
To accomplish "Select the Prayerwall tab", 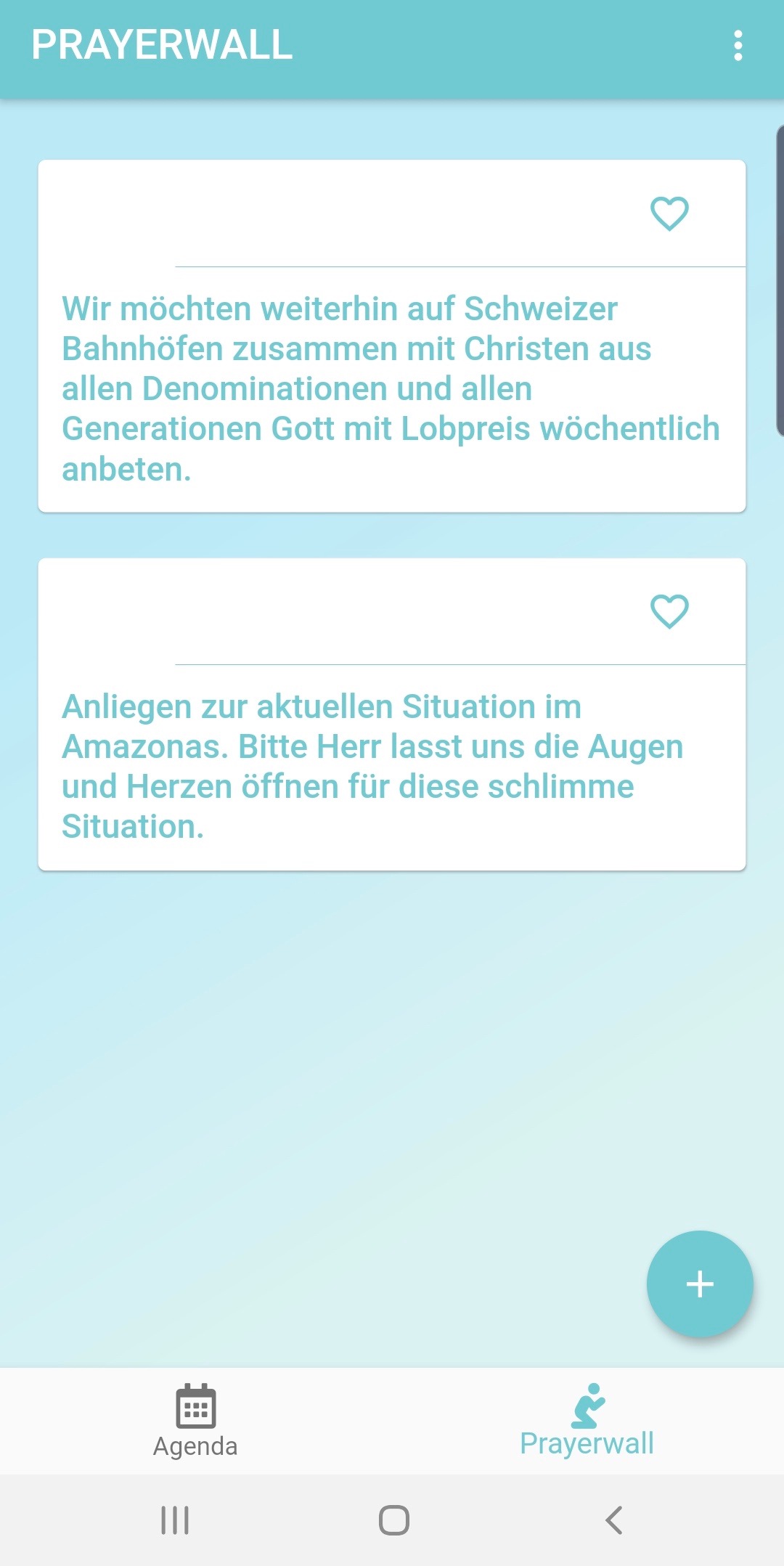I will coord(587,1421).
